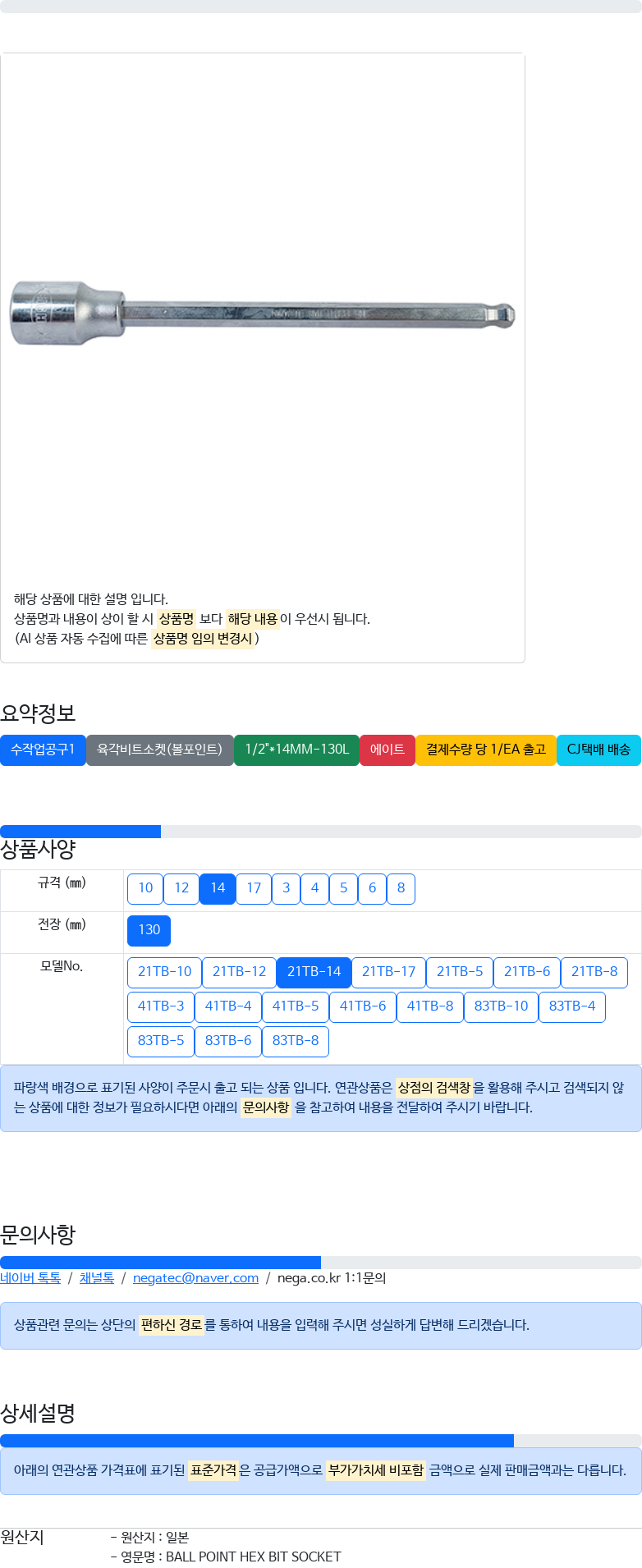Select the 10 mm size option

pos(145,888)
